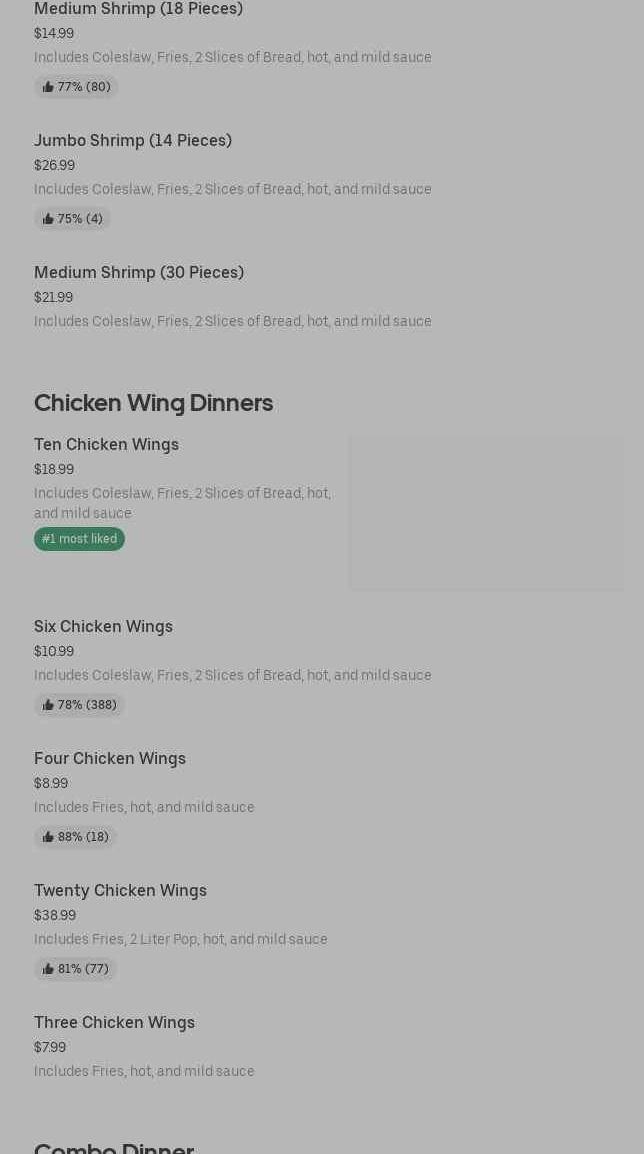
Task: Open Medium Shrimp (18 Pieces) item
Action: click(138, 9)
